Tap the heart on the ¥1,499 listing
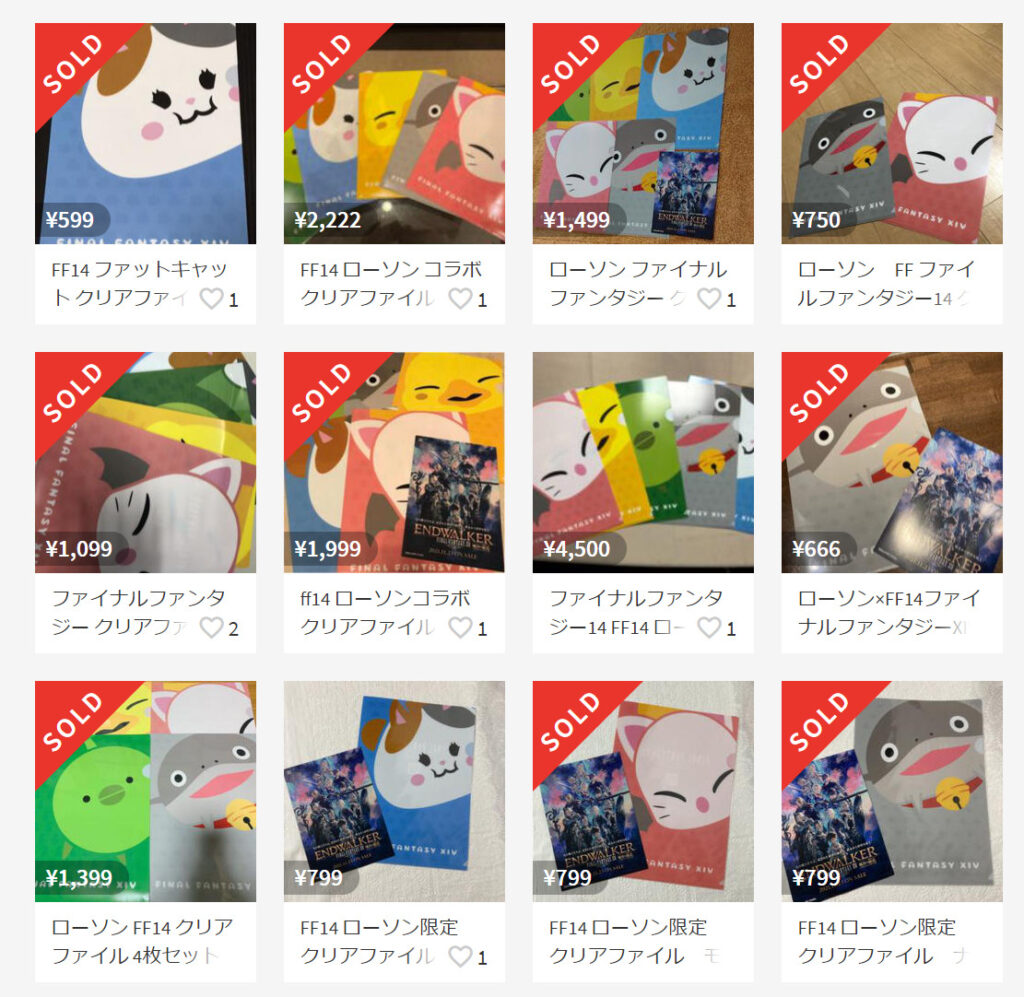 point(709,298)
